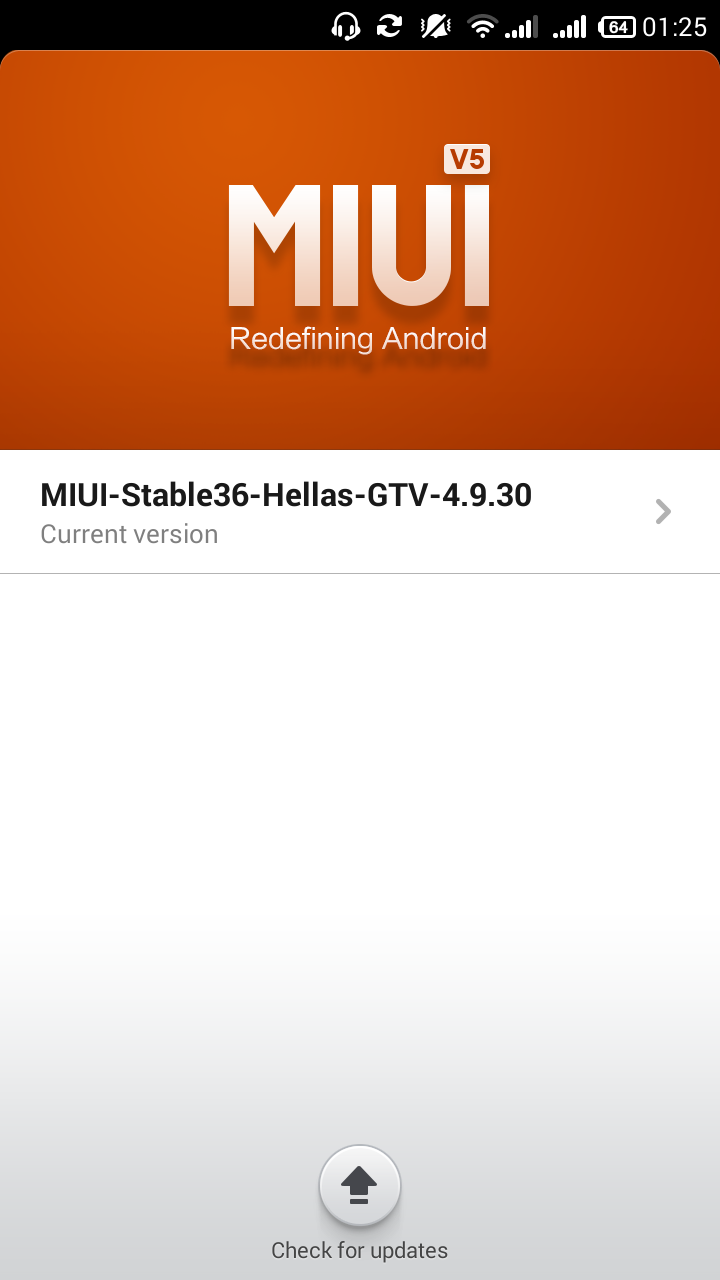This screenshot has width=720, height=1280.
Task: Open the MIUI-Stable36-Hellas-GTV-4.9.30 current version row
Action: [x=359, y=512]
